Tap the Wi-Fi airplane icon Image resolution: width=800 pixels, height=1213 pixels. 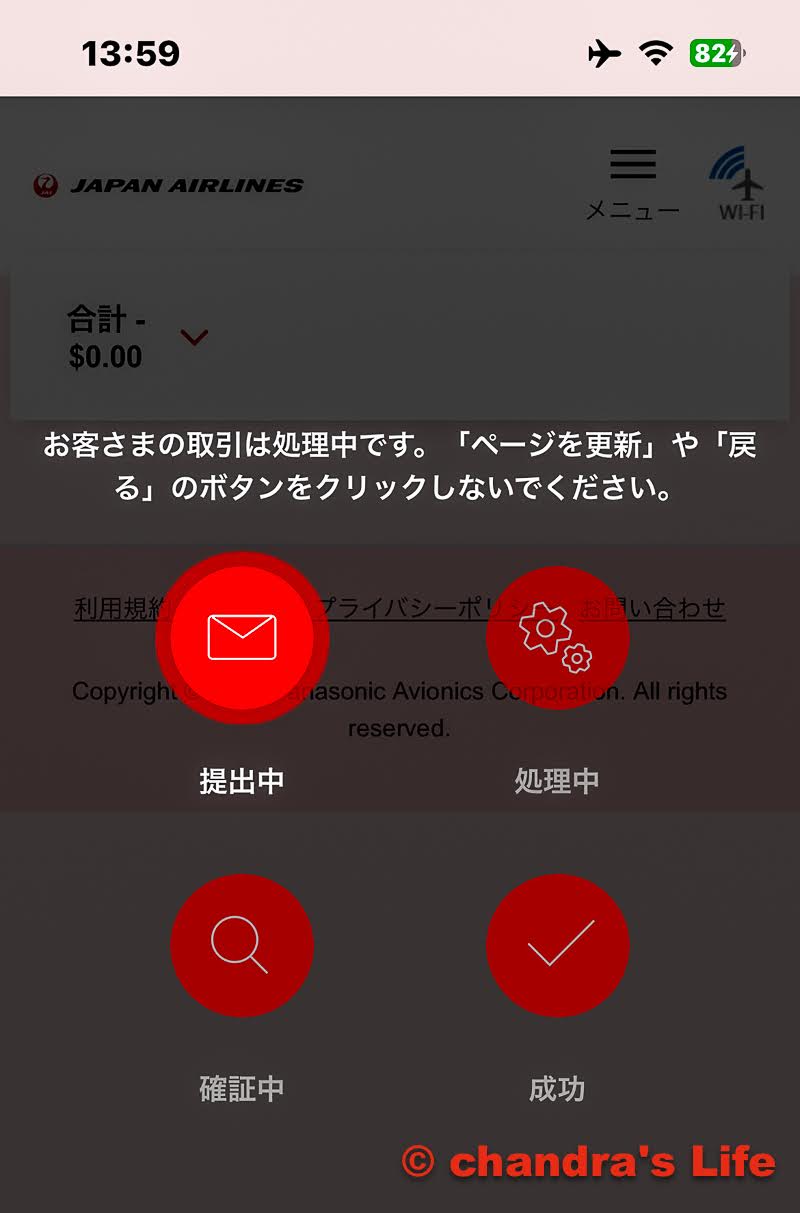740,183
